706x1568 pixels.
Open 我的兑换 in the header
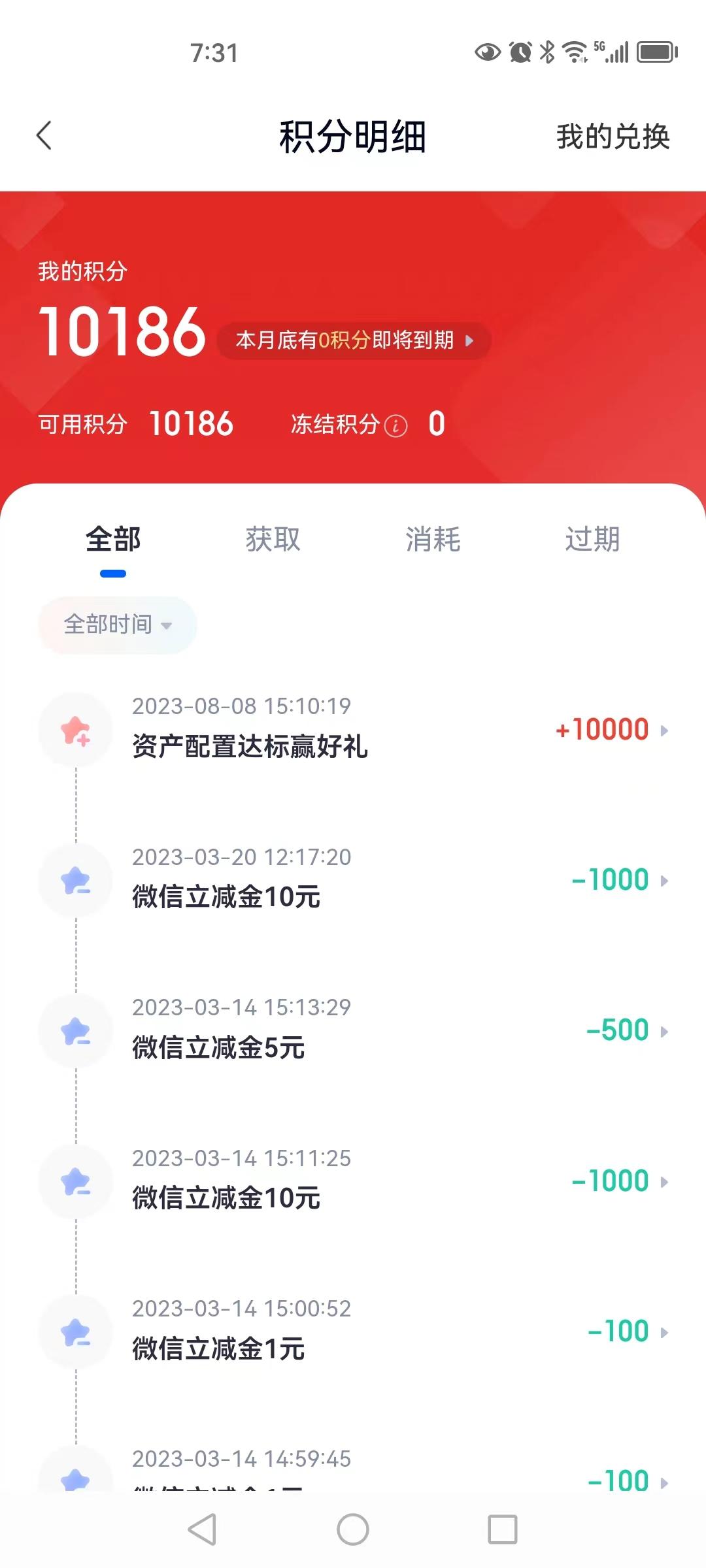(613, 137)
